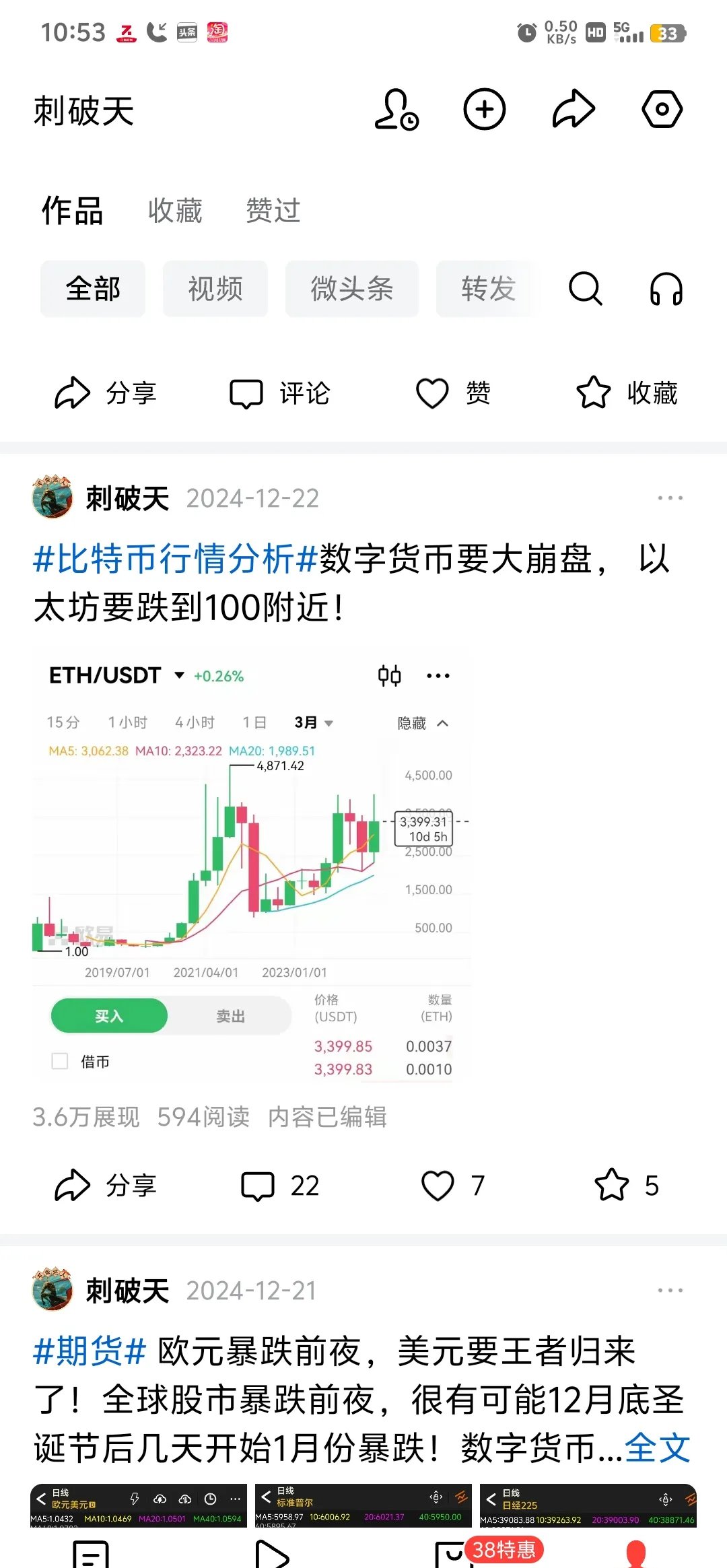Open the ETH/USDT trading pair dropdown
Screen dimensions: 727x1568
click(178, 675)
